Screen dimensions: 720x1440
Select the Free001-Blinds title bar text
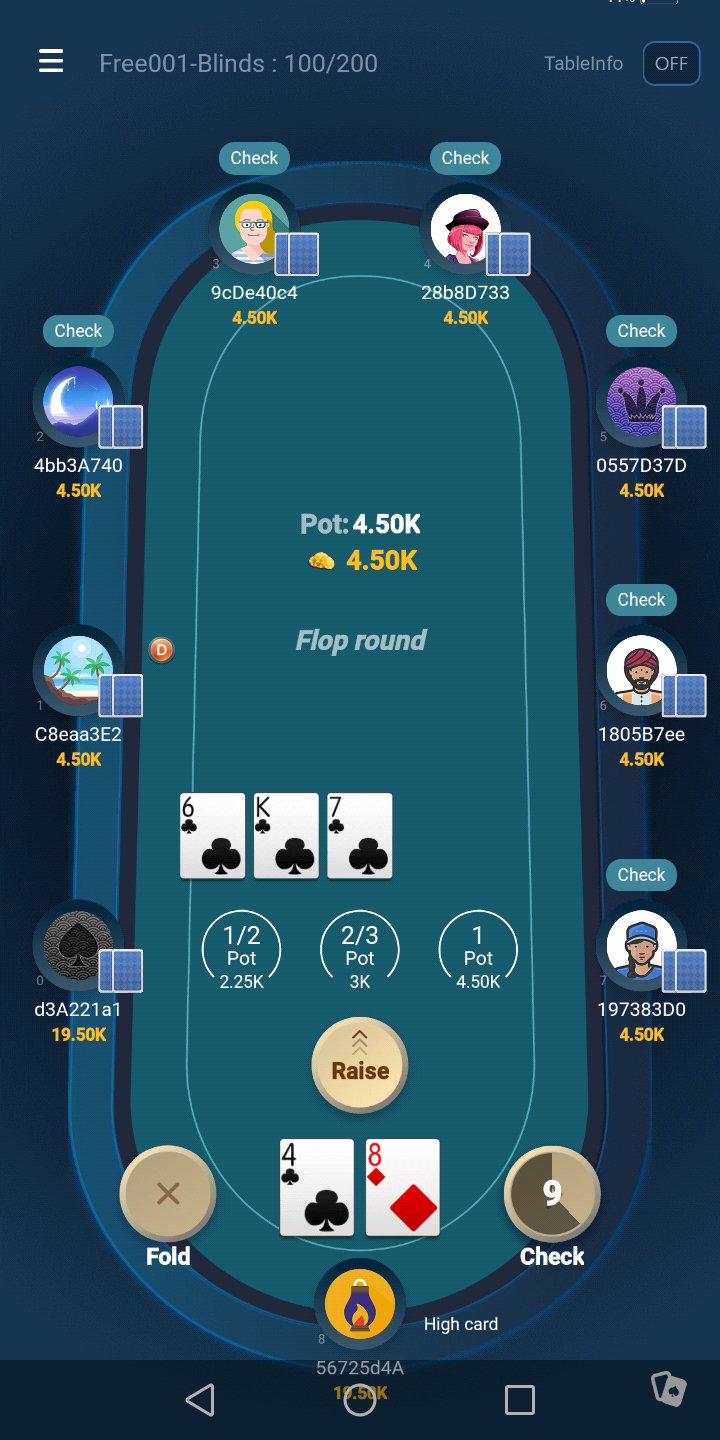pos(240,63)
